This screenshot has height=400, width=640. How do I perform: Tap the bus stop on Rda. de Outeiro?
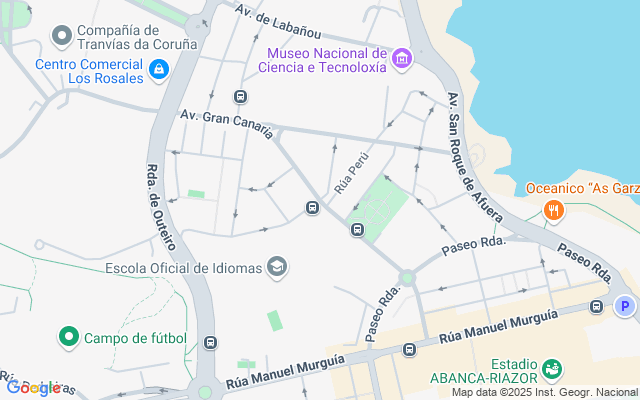click(x=210, y=342)
